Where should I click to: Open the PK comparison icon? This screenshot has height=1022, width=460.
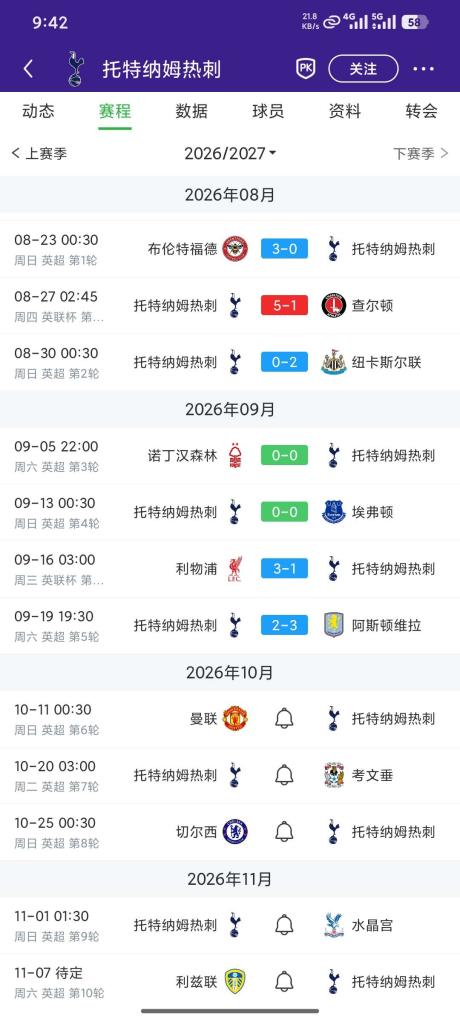(306, 68)
